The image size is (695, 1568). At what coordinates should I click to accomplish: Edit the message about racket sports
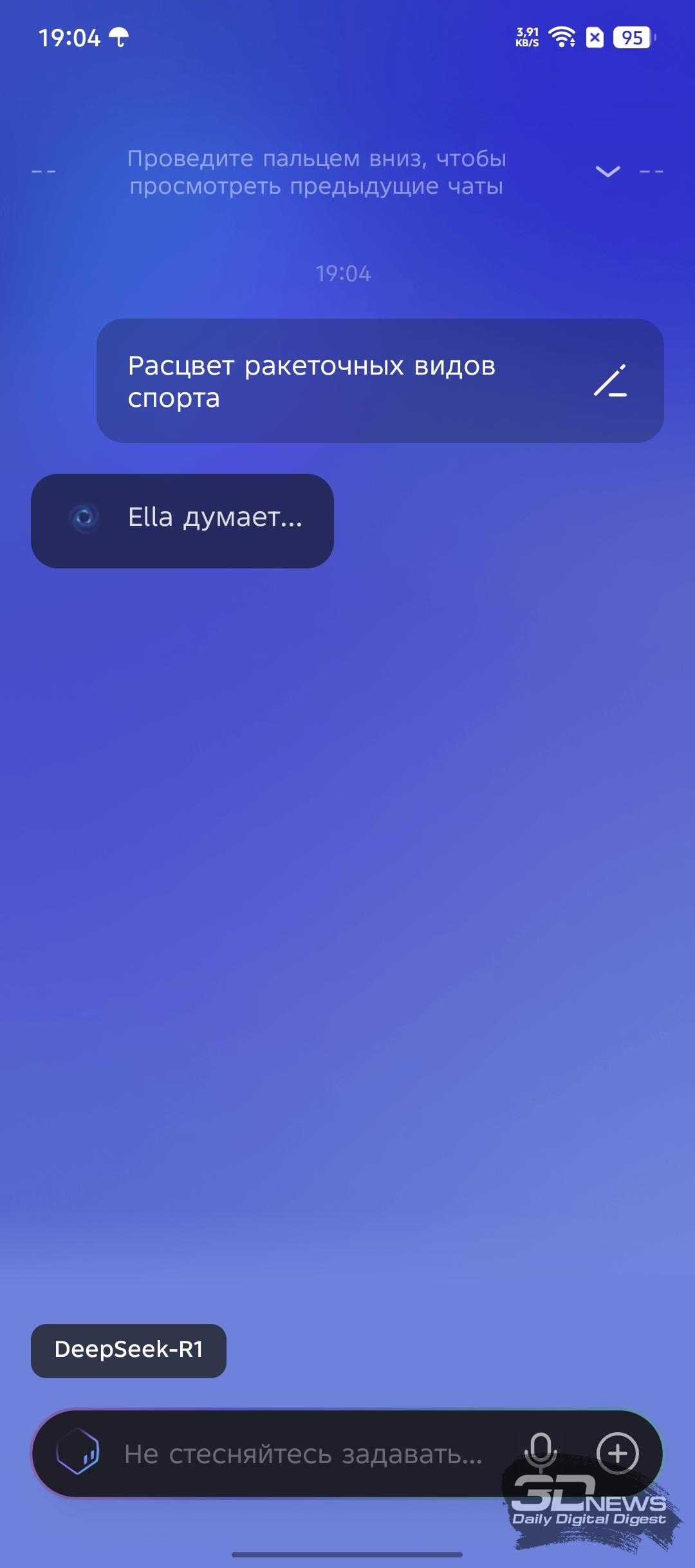click(610, 380)
